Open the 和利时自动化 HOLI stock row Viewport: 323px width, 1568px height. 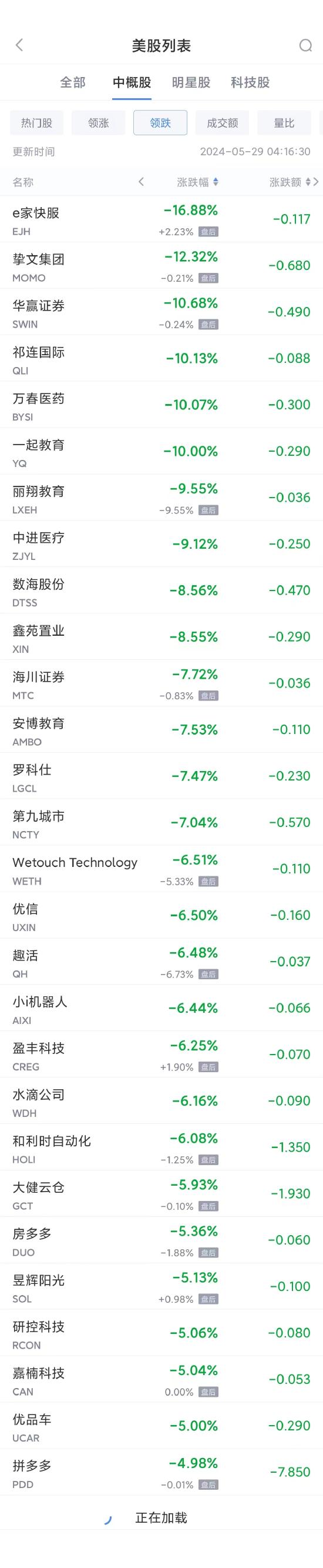[x=161, y=1147]
